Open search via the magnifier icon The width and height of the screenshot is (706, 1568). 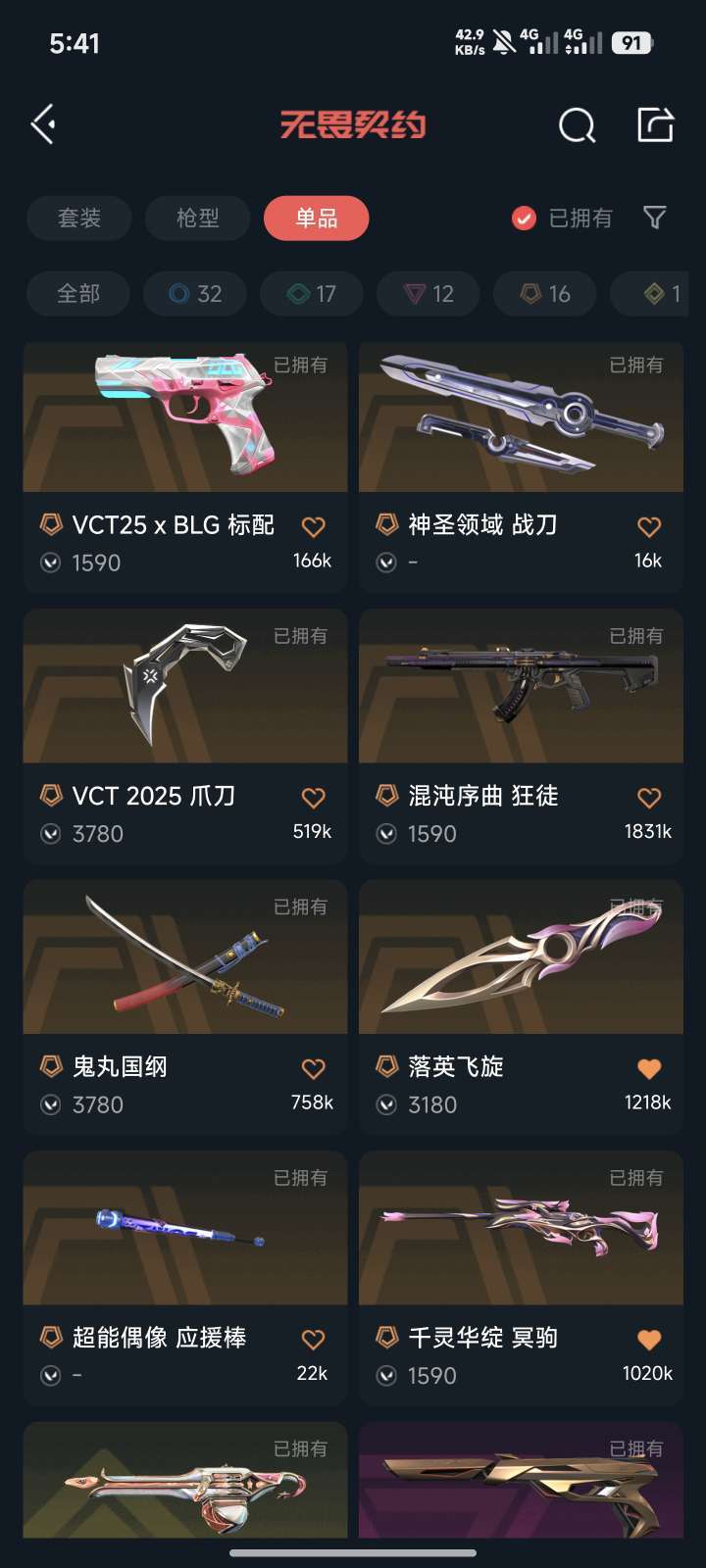pos(577,125)
